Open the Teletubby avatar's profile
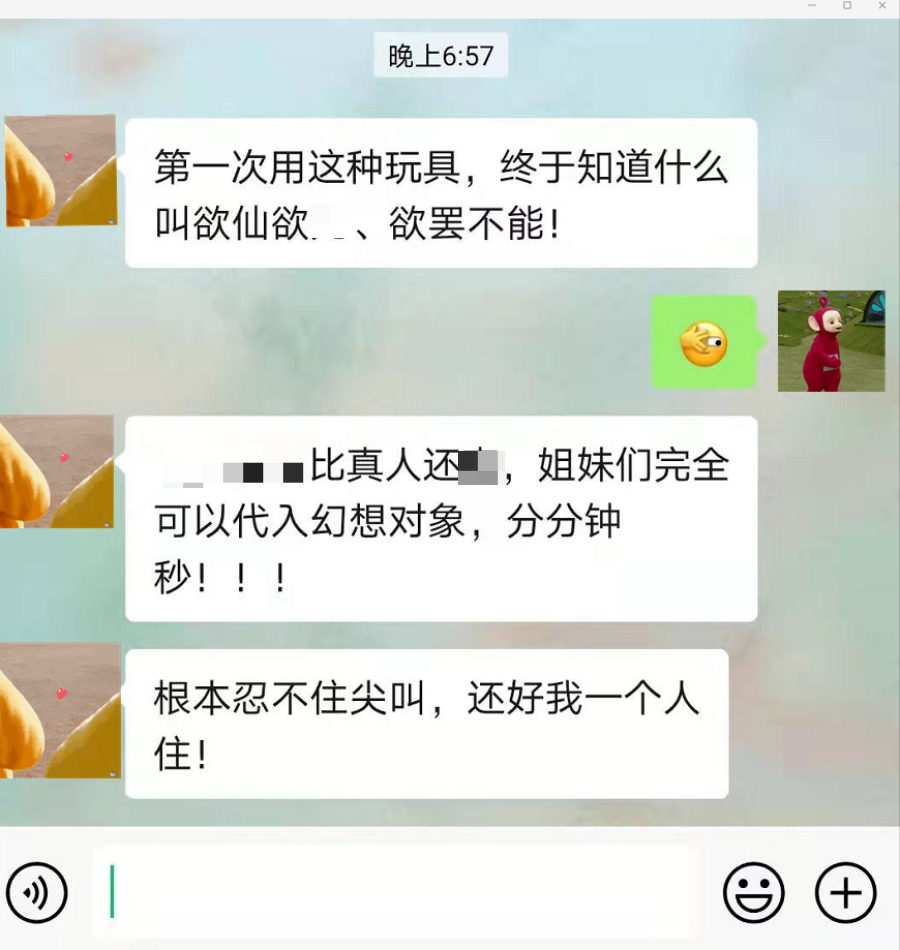 point(831,341)
